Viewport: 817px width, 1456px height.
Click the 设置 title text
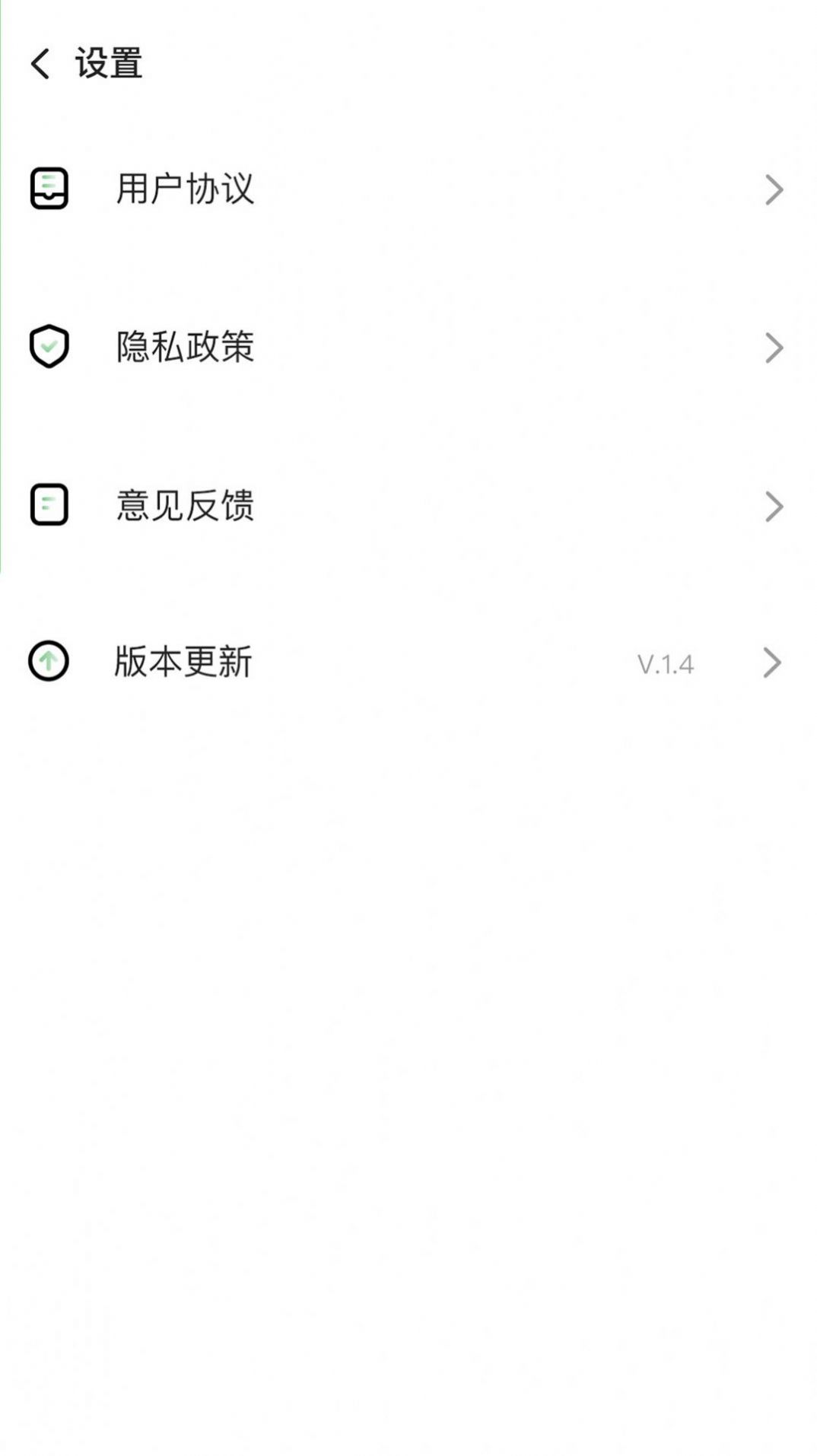click(x=109, y=63)
